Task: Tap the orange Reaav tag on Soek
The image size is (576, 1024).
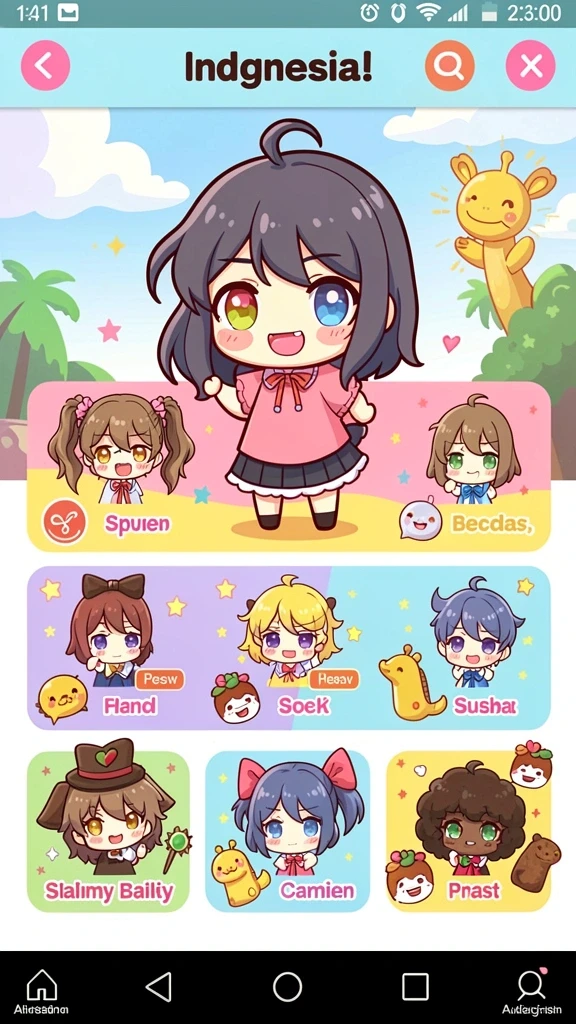Action: (334, 679)
